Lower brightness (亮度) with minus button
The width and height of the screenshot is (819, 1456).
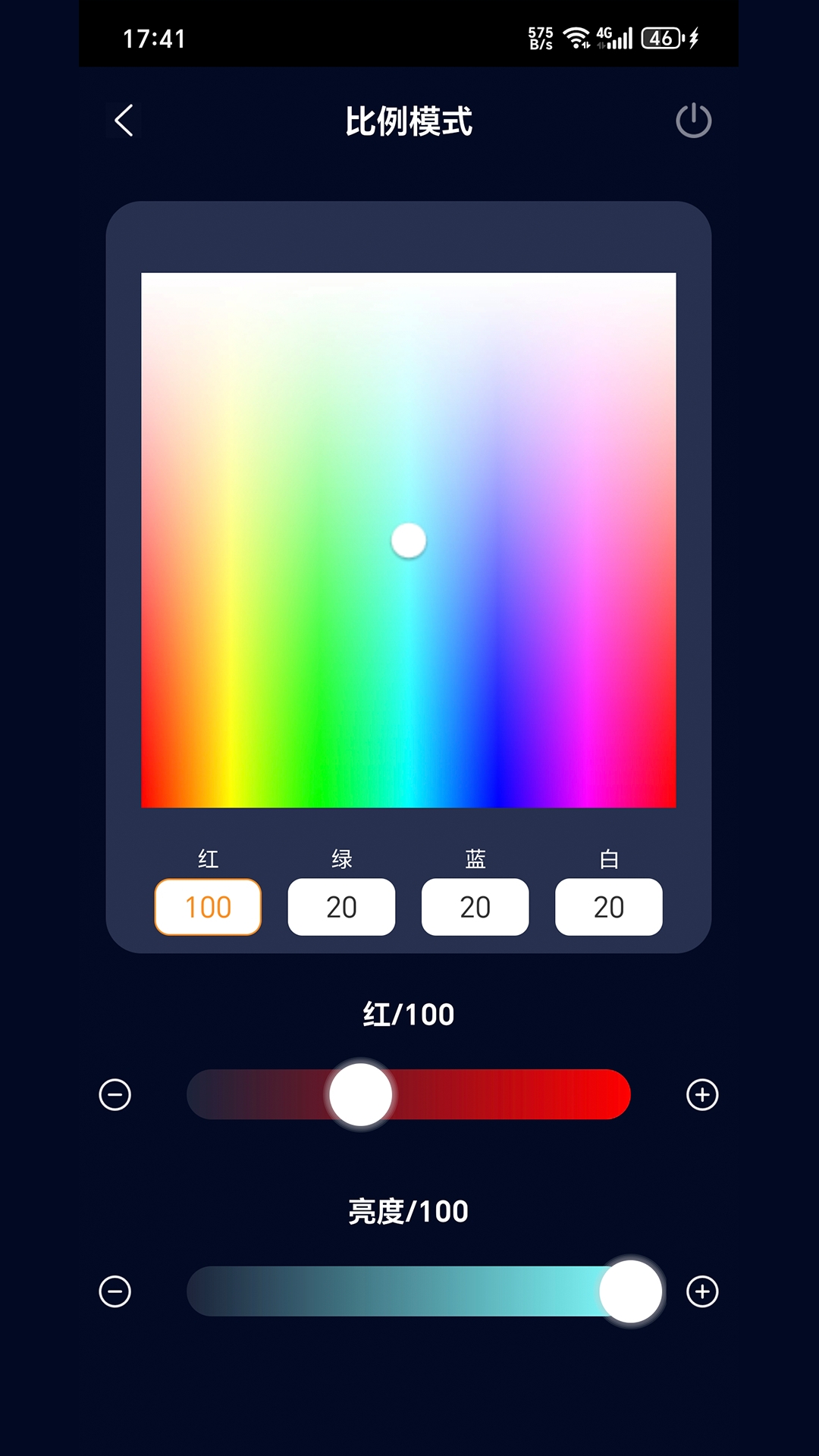(115, 1291)
